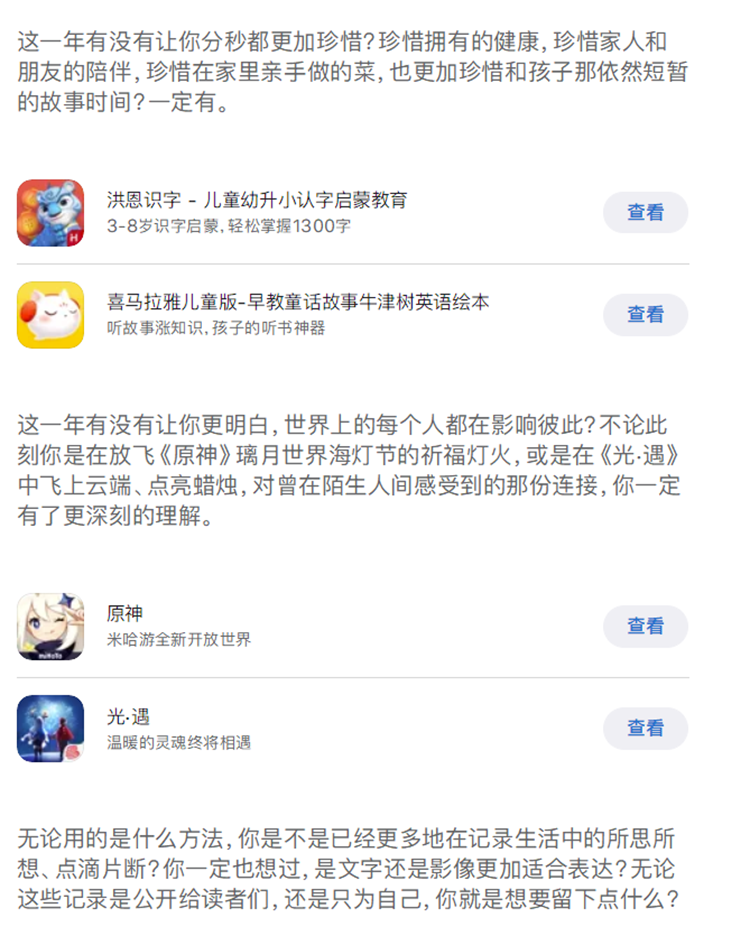The width and height of the screenshot is (750, 936).
Task: Click the 查看 button for 光·遇
Action: click(645, 729)
